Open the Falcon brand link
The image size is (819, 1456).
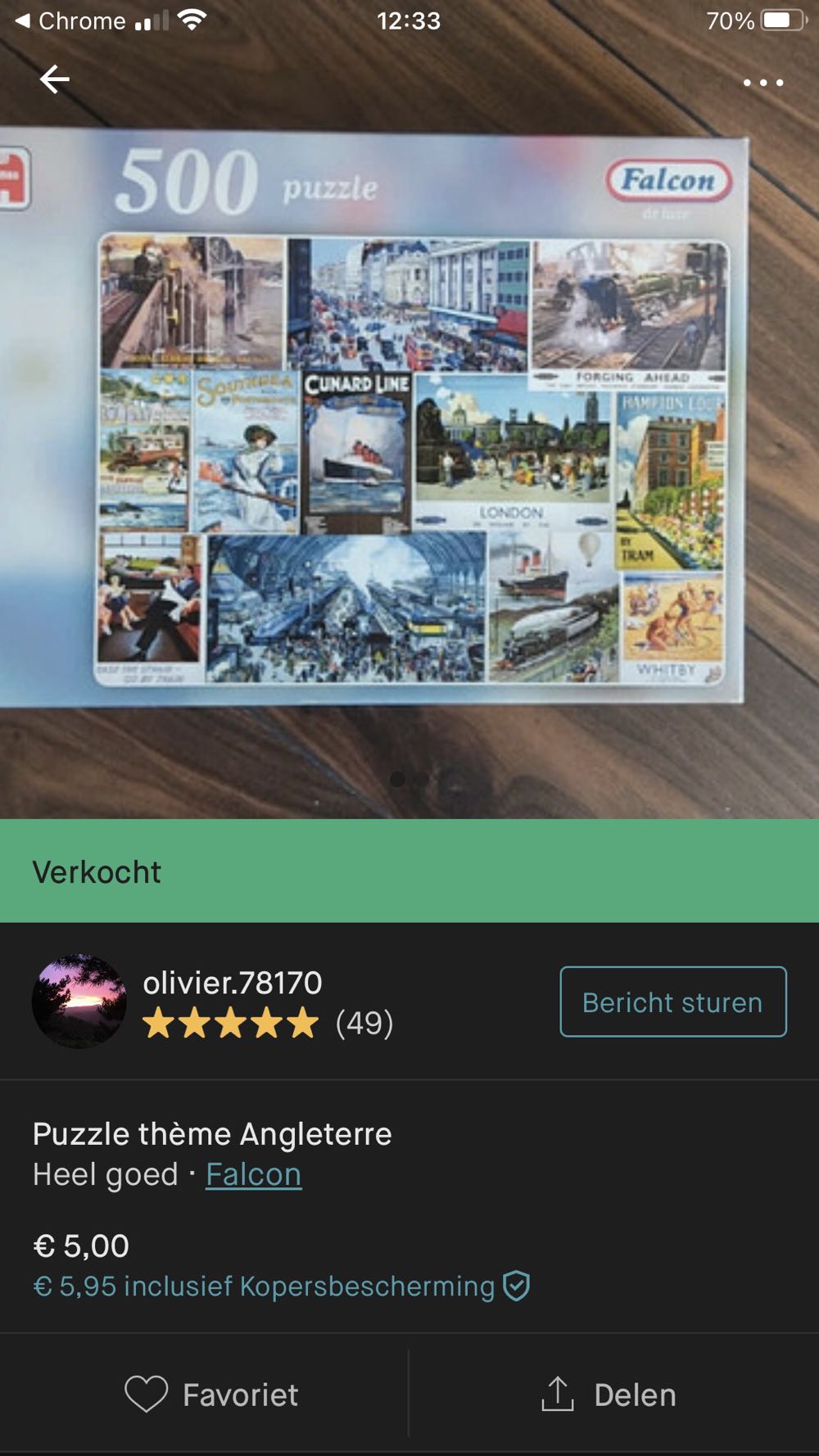[253, 1173]
